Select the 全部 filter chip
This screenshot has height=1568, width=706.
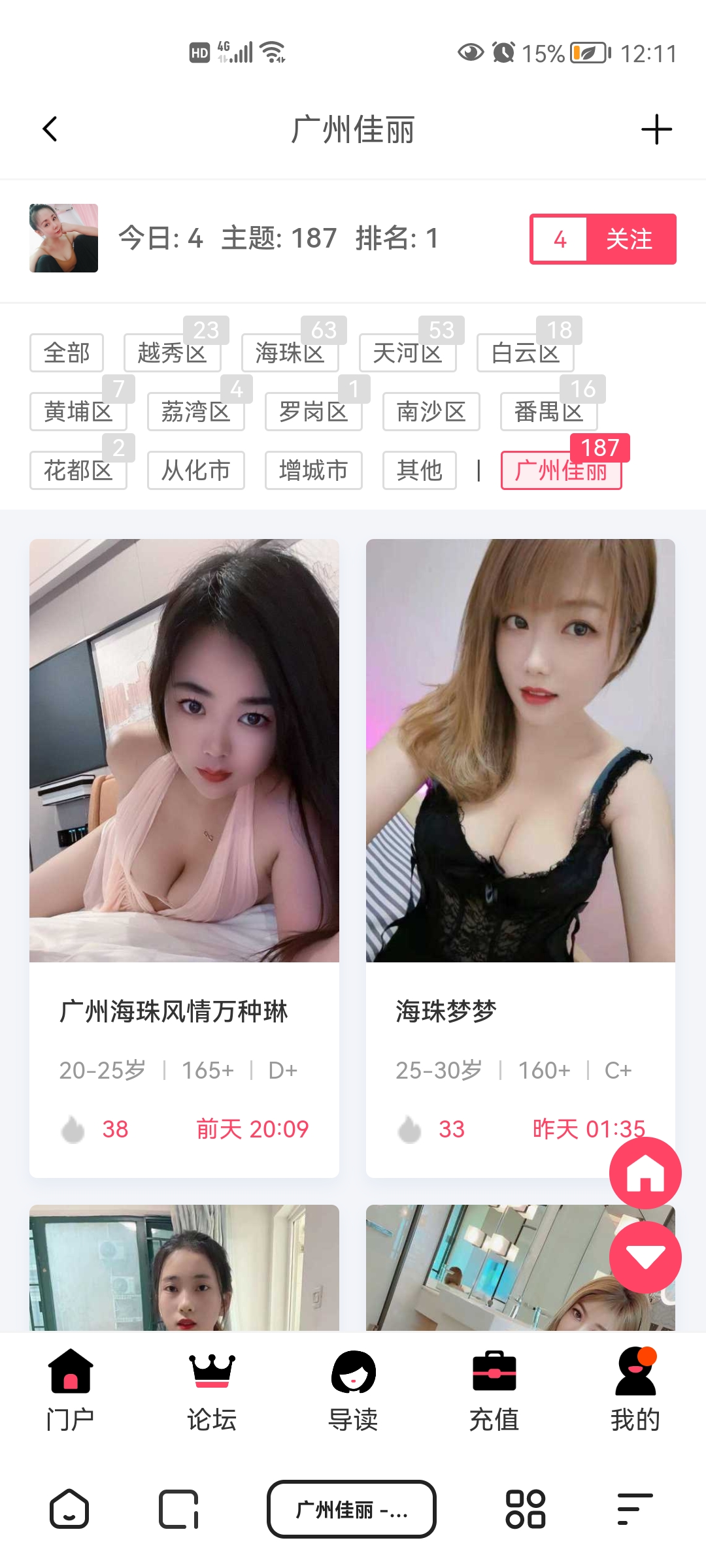tap(67, 353)
